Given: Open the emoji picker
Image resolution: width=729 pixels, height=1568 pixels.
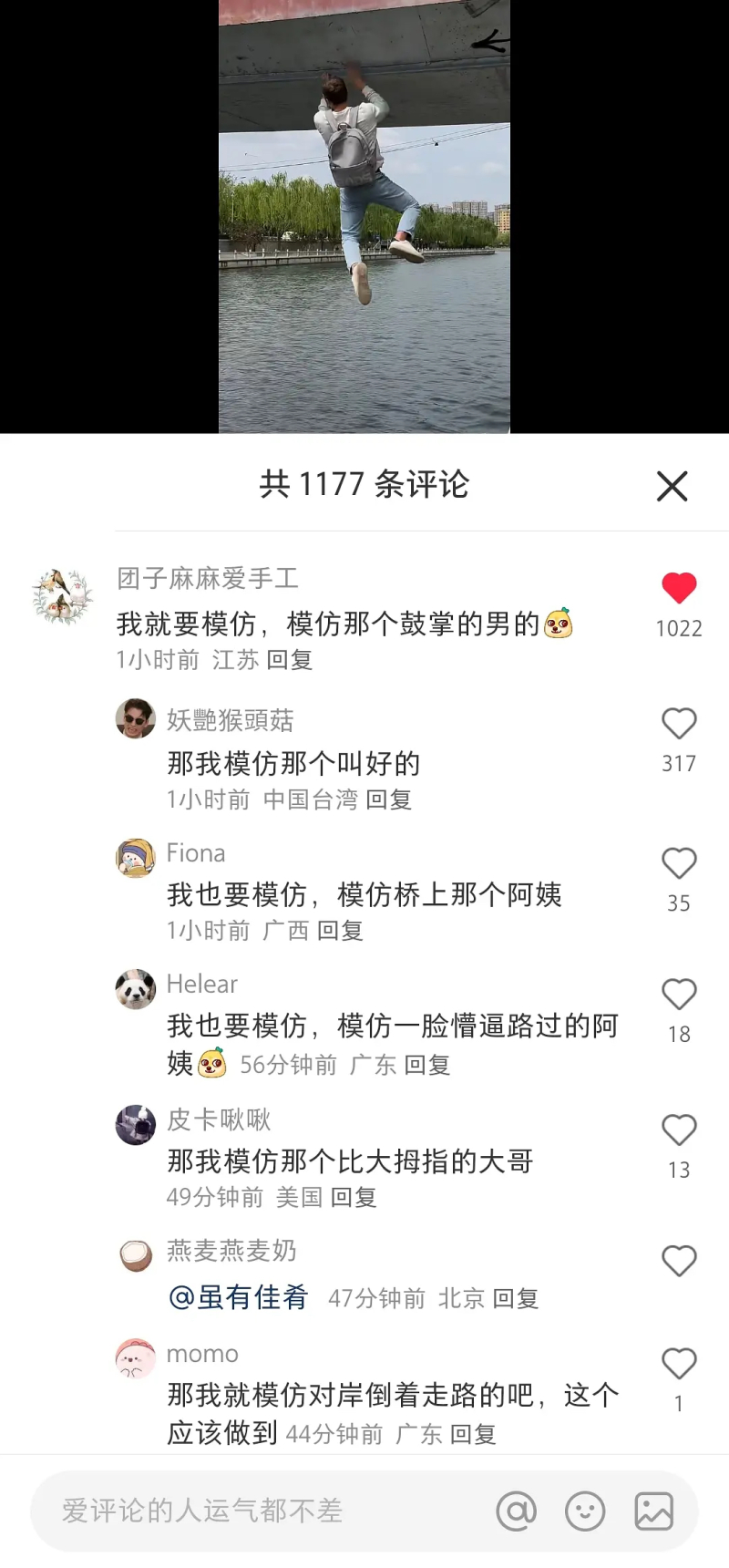Looking at the screenshot, I should tap(585, 1511).
